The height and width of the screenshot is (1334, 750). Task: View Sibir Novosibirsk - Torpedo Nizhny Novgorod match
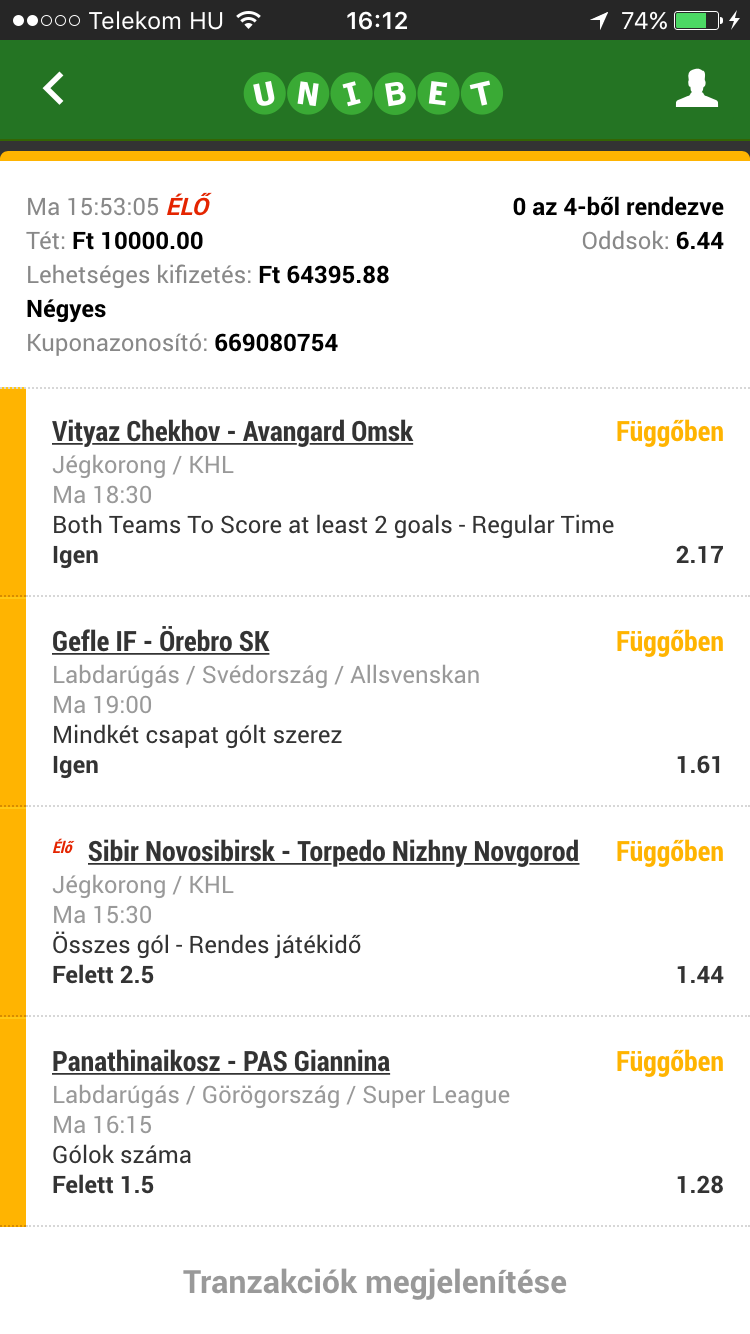coord(333,852)
